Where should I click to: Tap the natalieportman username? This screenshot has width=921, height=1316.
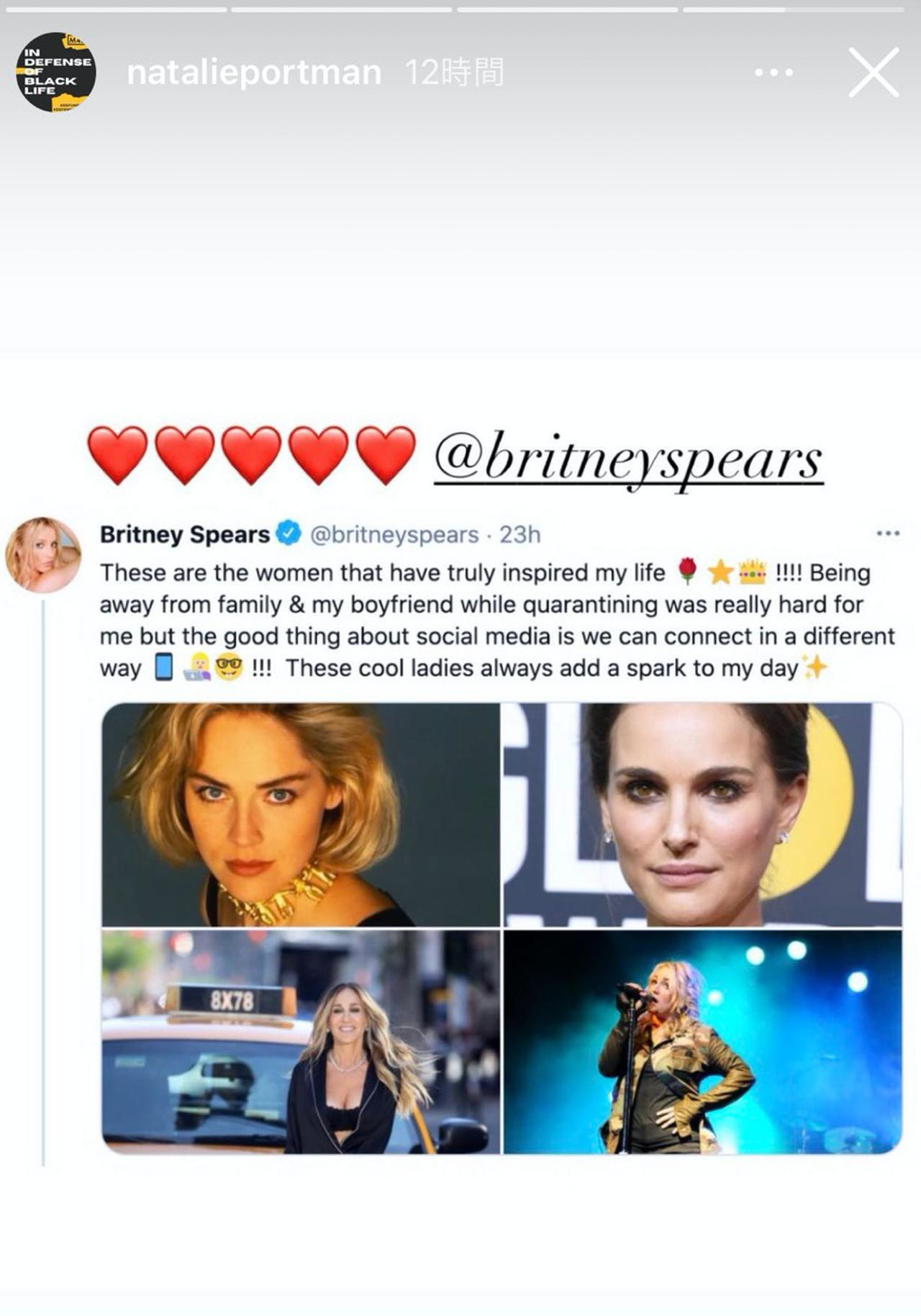(254, 73)
